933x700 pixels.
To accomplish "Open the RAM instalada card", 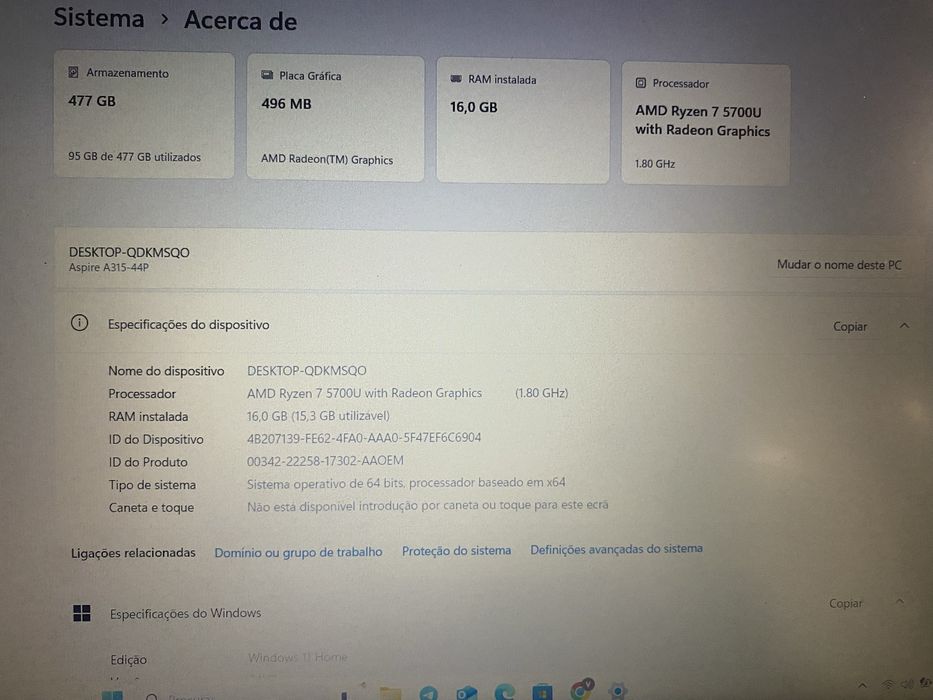I will [x=522, y=121].
